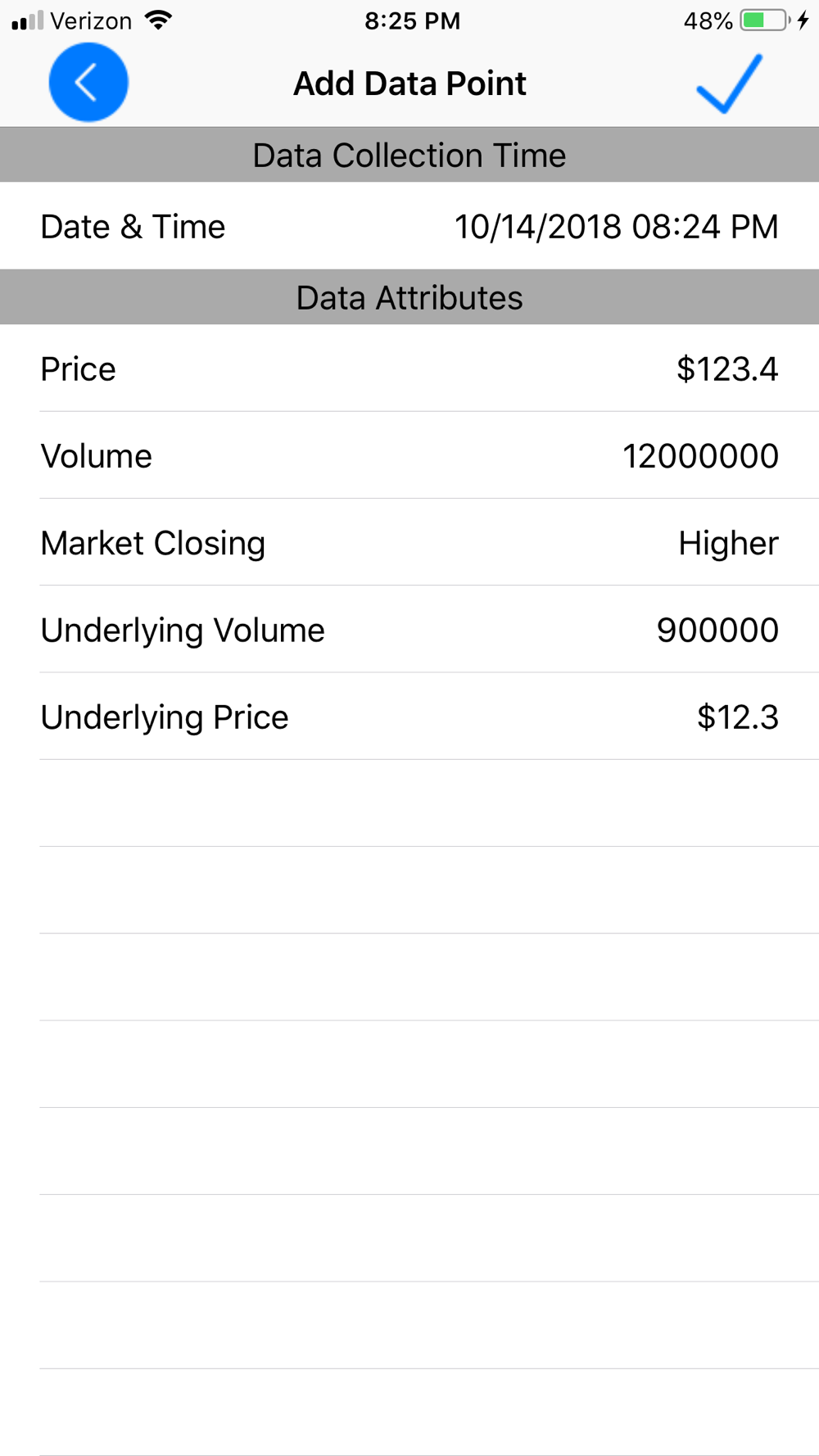Change the Price field value
The width and height of the screenshot is (819, 1456).
pyautogui.click(x=726, y=369)
